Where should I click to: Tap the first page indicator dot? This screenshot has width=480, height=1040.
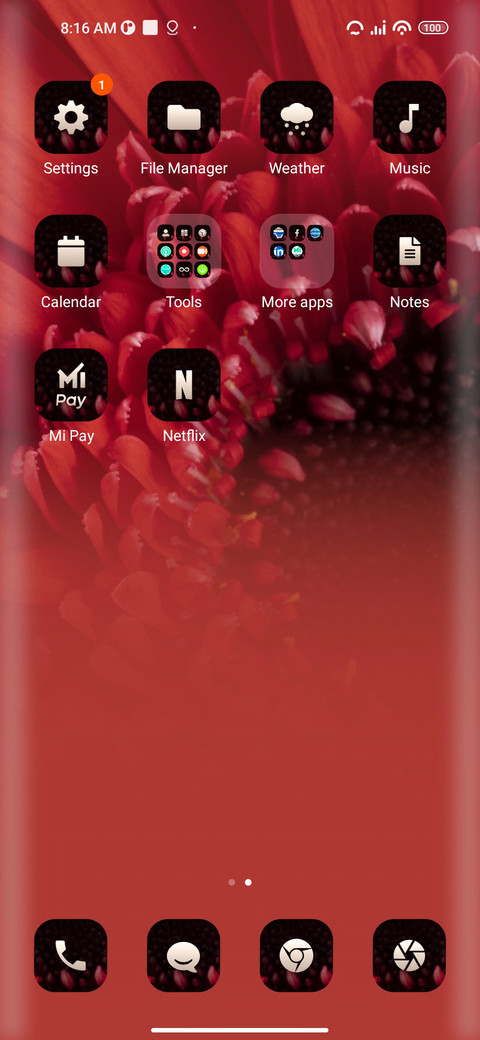click(231, 882)
